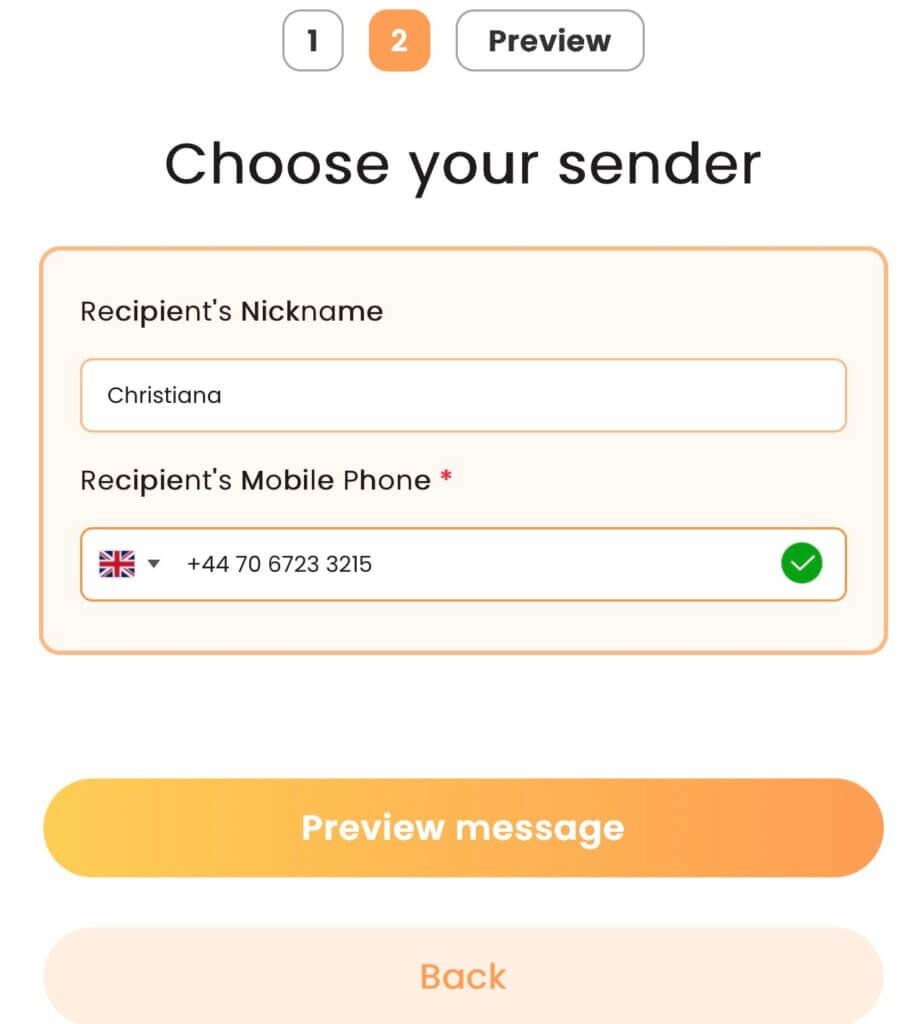The height and width of the screenshot is (1024, 899).
Task: Click the dropdown triangle beside the flag
Action: [155, 564]
